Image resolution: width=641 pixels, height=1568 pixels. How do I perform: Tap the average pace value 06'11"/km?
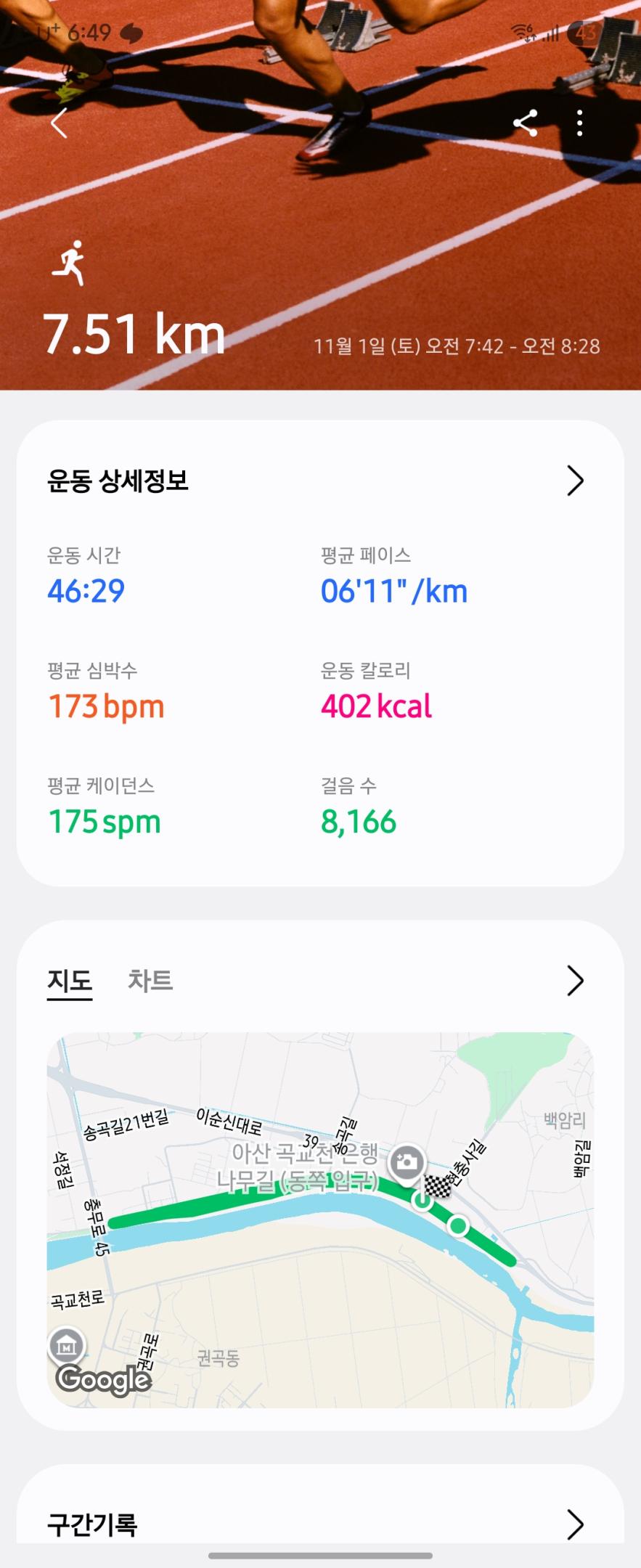tap(396, 589)
